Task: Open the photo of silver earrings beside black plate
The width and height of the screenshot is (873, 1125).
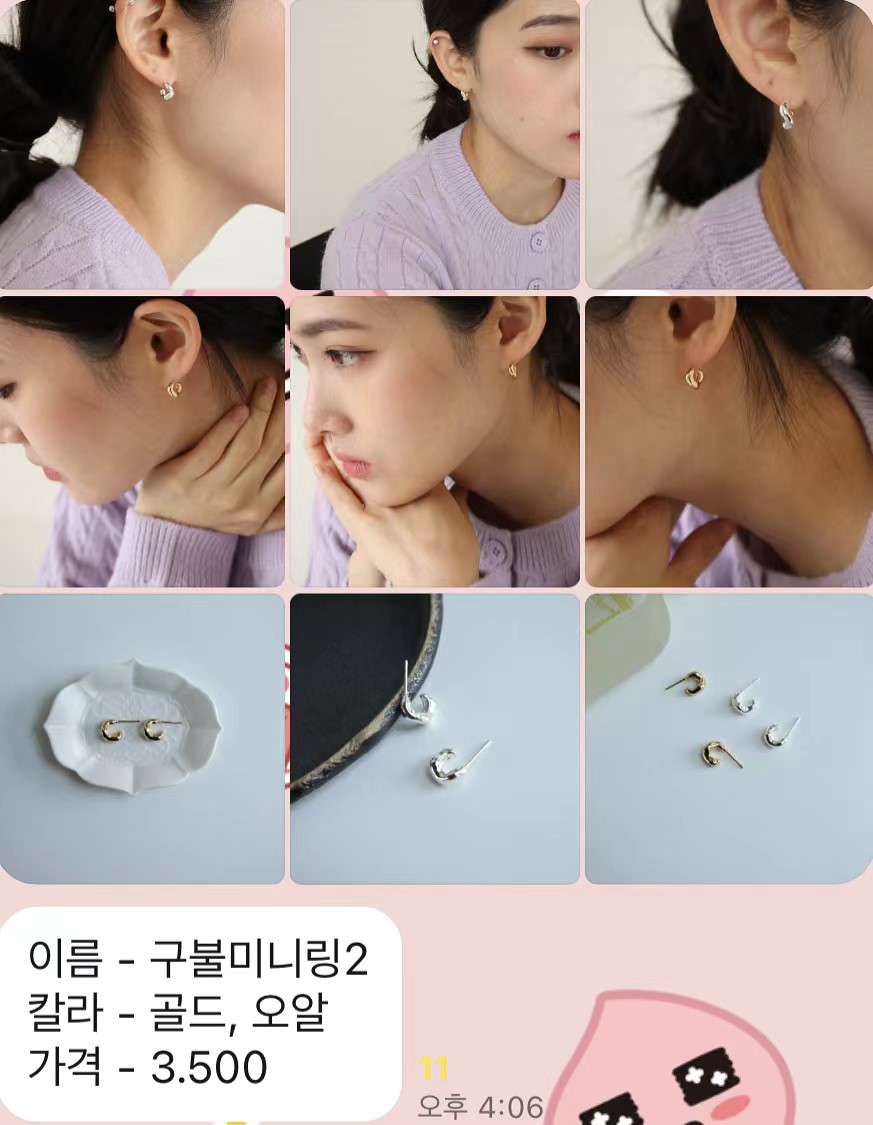Action: (x=435, y=739)
